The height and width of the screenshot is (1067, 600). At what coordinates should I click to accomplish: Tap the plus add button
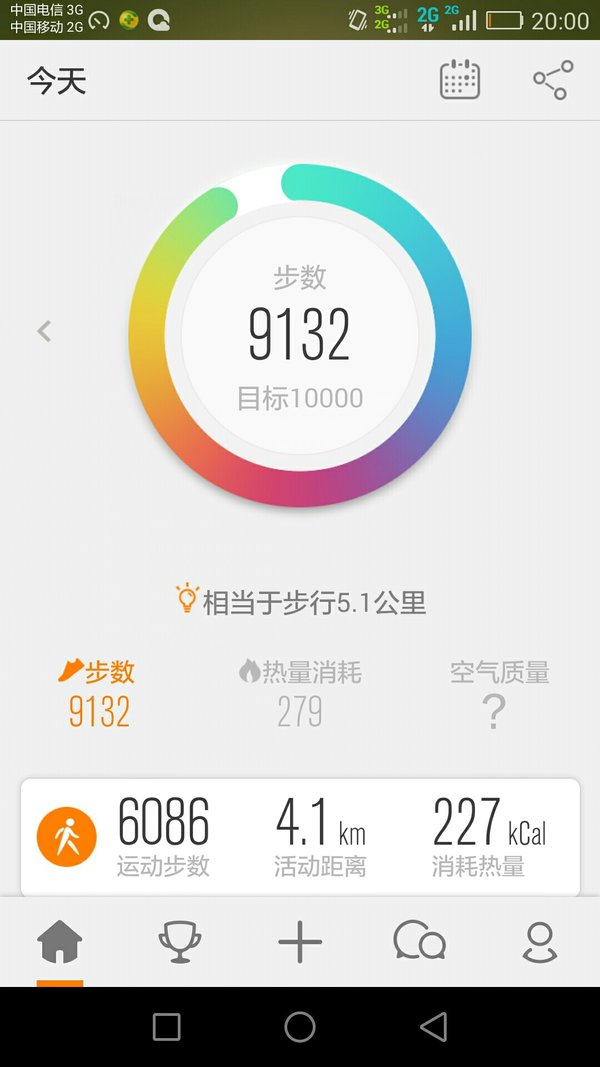coord(300,942)
